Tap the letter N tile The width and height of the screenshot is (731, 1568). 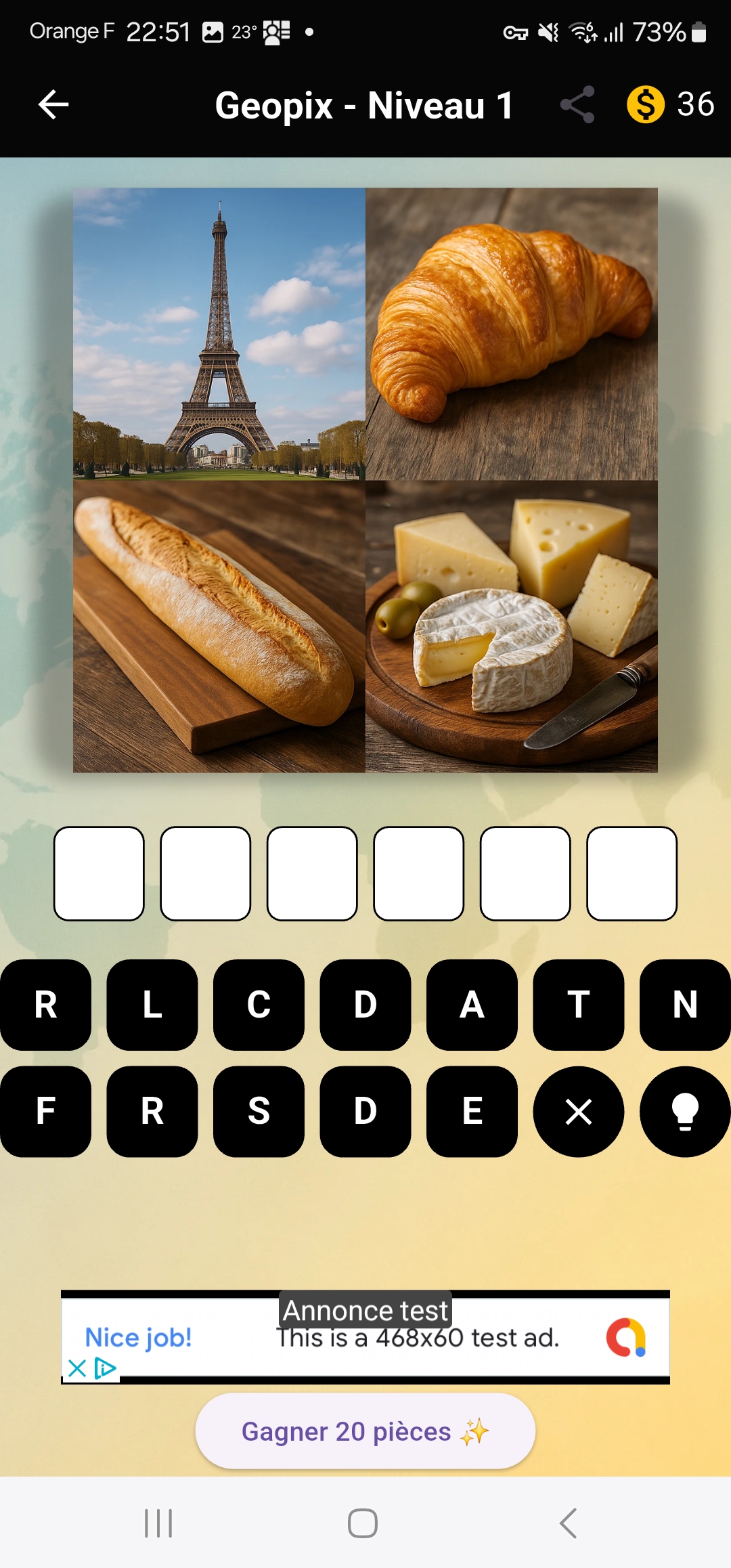(x=685, y=1005)
